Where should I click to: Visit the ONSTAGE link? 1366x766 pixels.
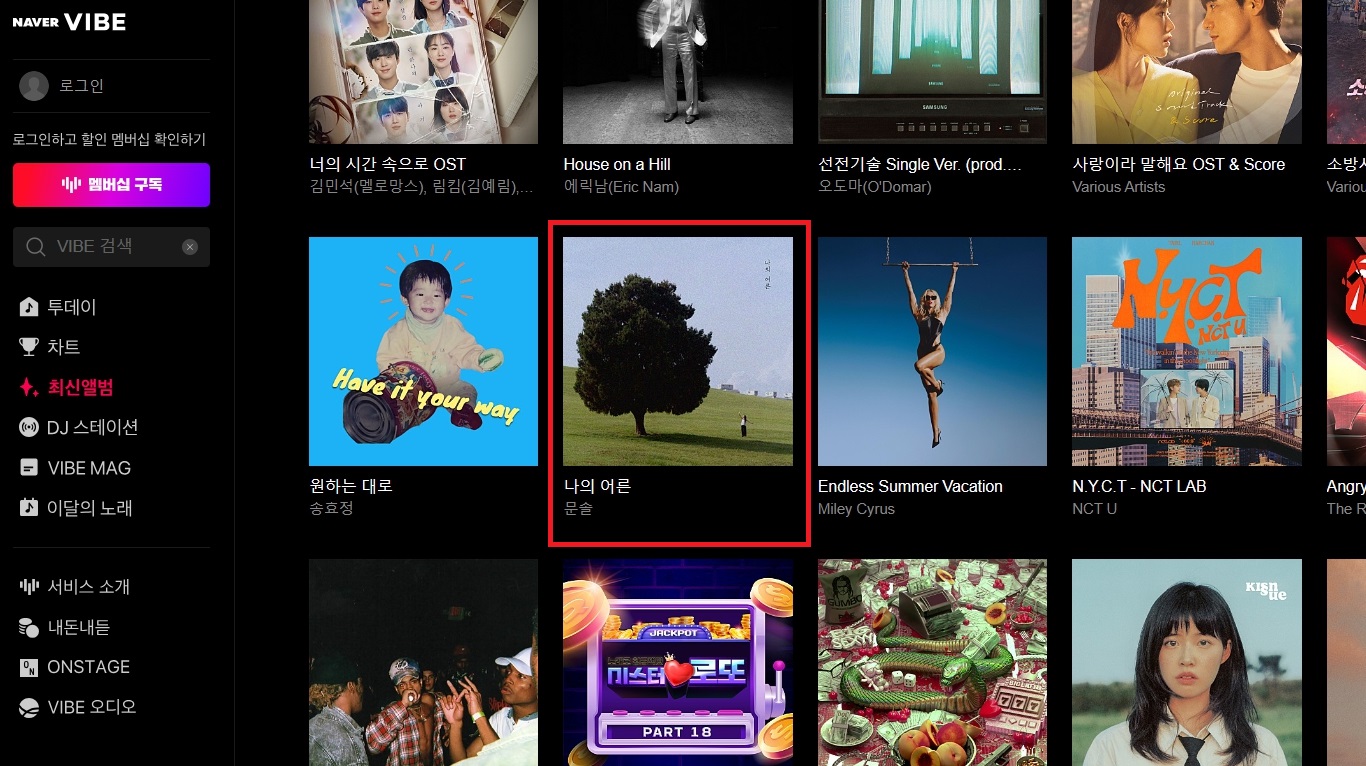pos(88,667)
